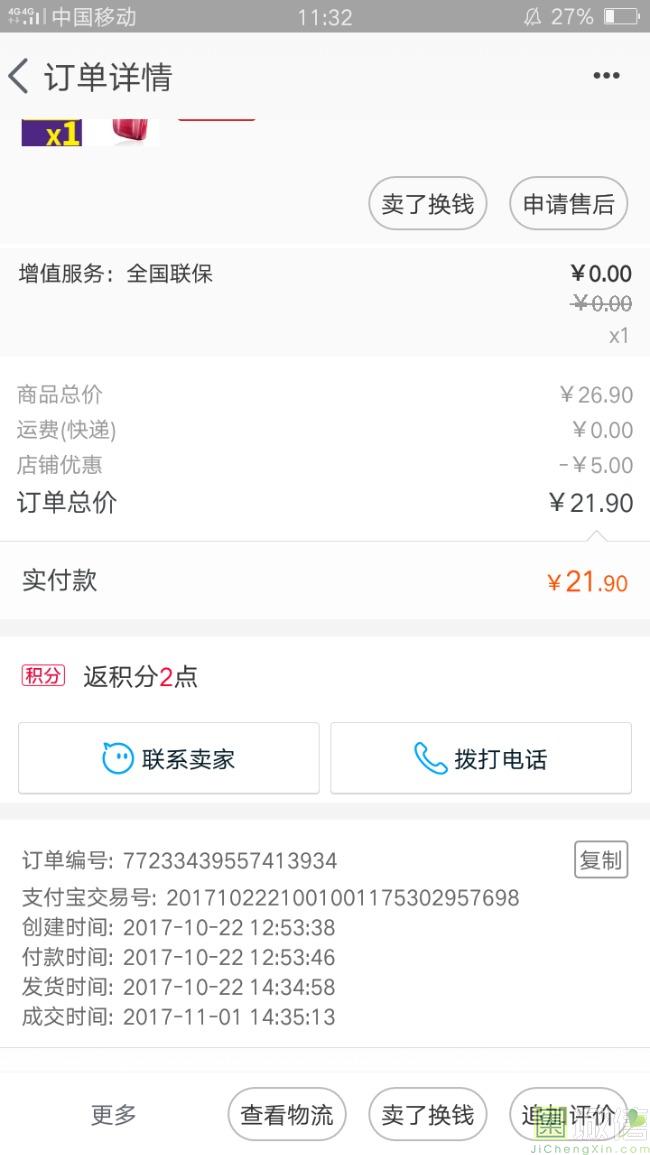View shipping with 查看物流
The width and height of the screenshot is (650, 1155).
tap(287, 1114)
